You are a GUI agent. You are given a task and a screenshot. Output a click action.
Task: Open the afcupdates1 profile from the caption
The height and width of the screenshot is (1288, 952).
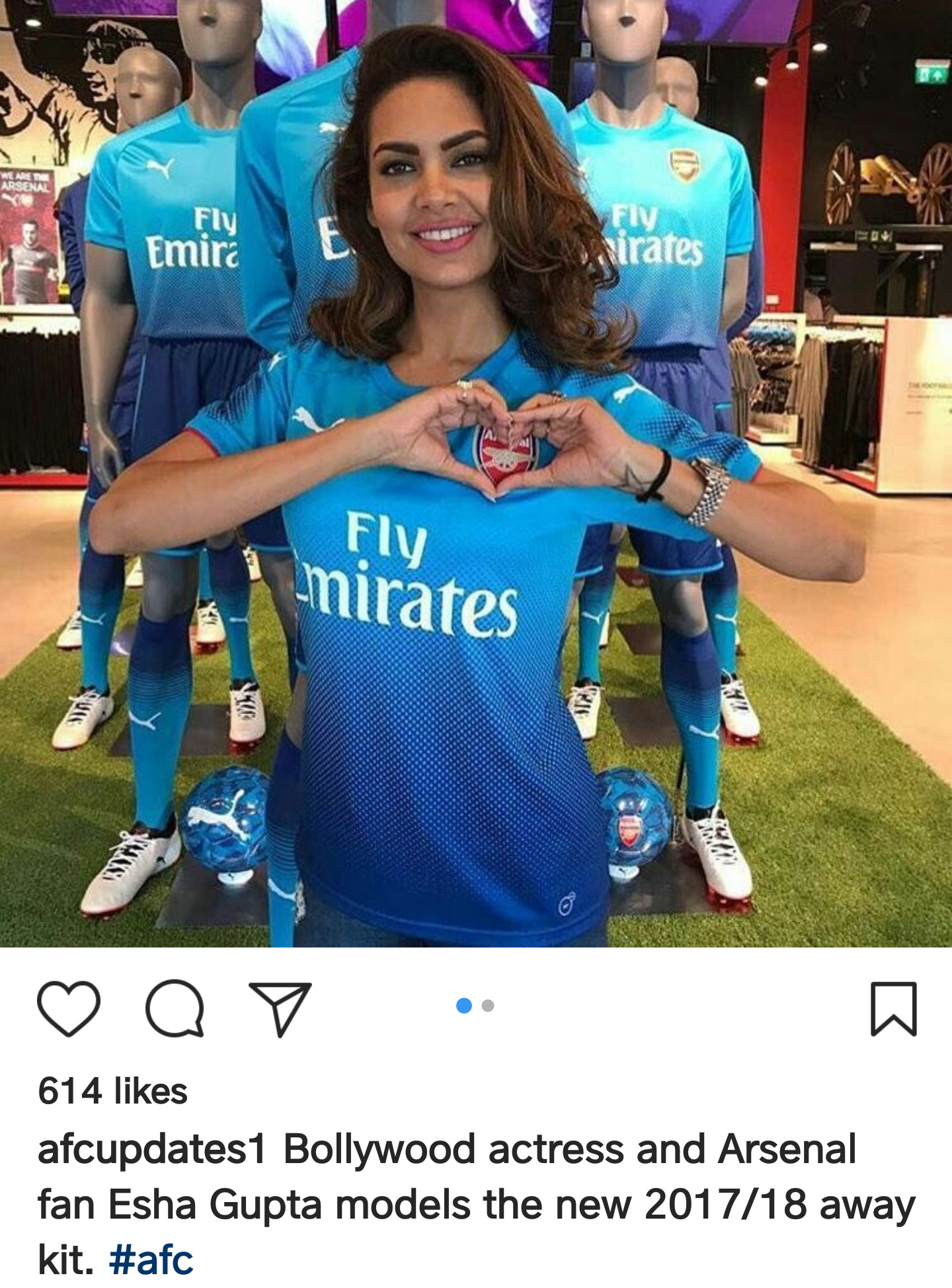point(152,1149)
